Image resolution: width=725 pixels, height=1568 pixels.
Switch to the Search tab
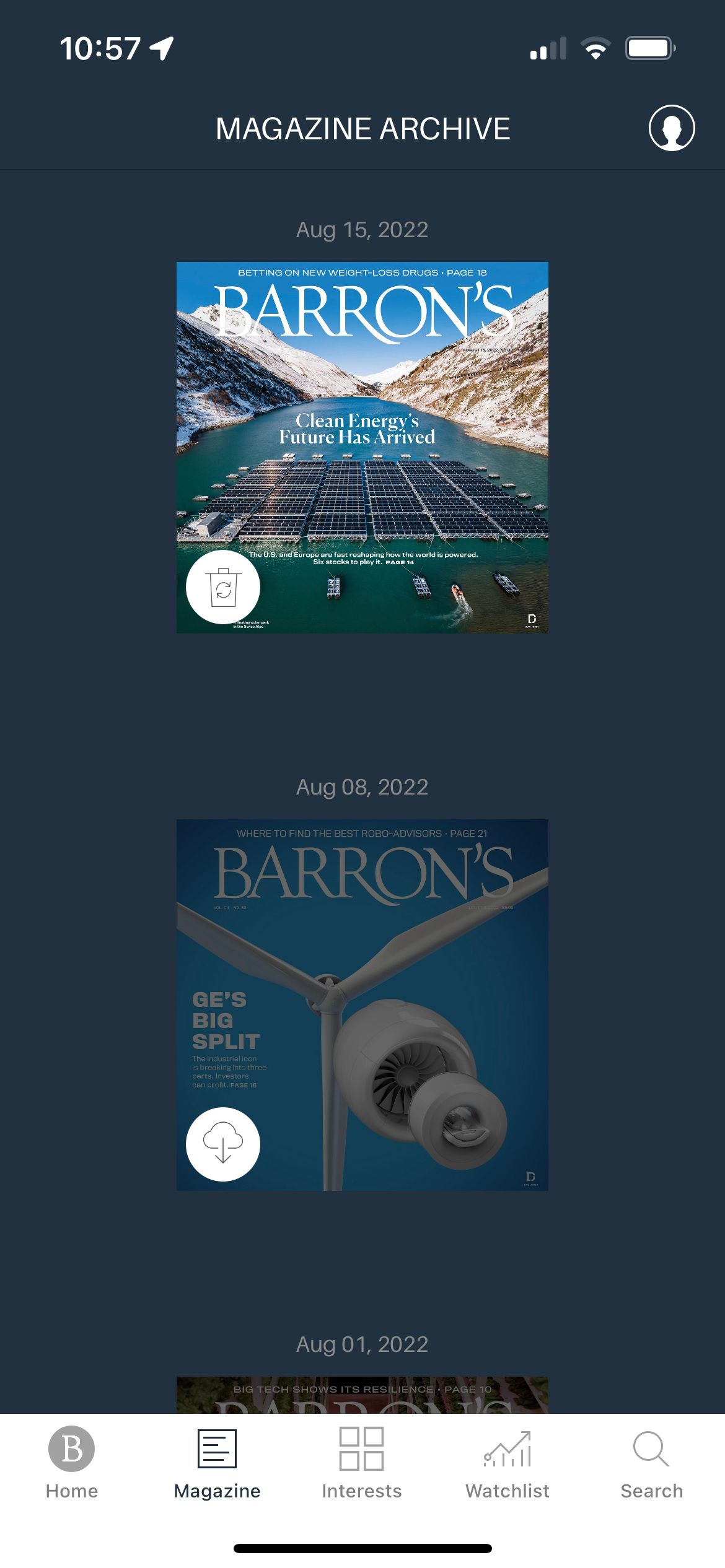pyautogui.click(x=651, y=1463)
